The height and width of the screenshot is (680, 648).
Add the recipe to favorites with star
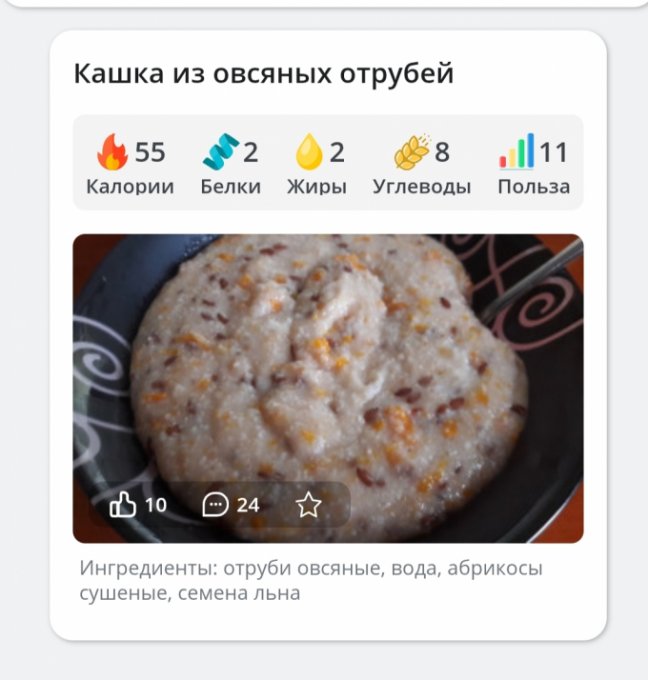click(x=309, y=505)
